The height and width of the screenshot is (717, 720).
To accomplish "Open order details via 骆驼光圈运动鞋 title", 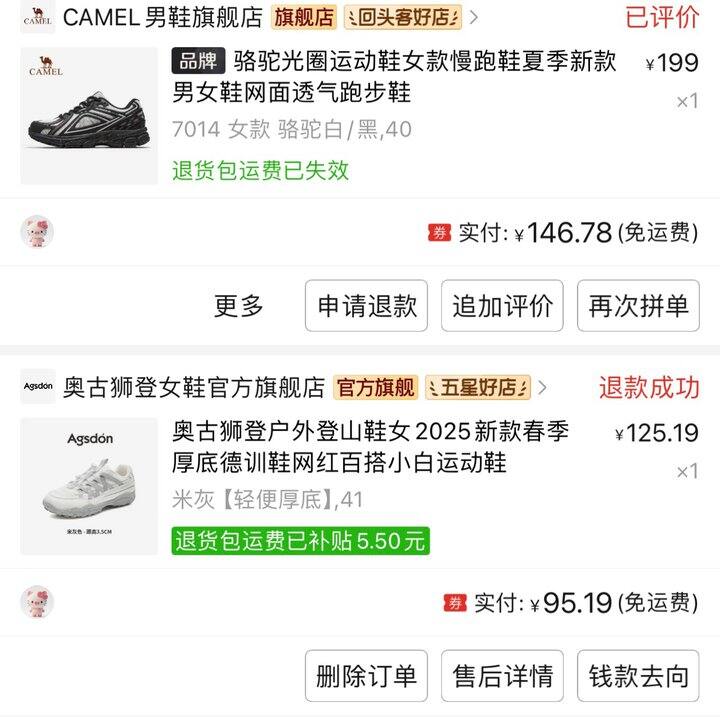I will pos(394,77).
